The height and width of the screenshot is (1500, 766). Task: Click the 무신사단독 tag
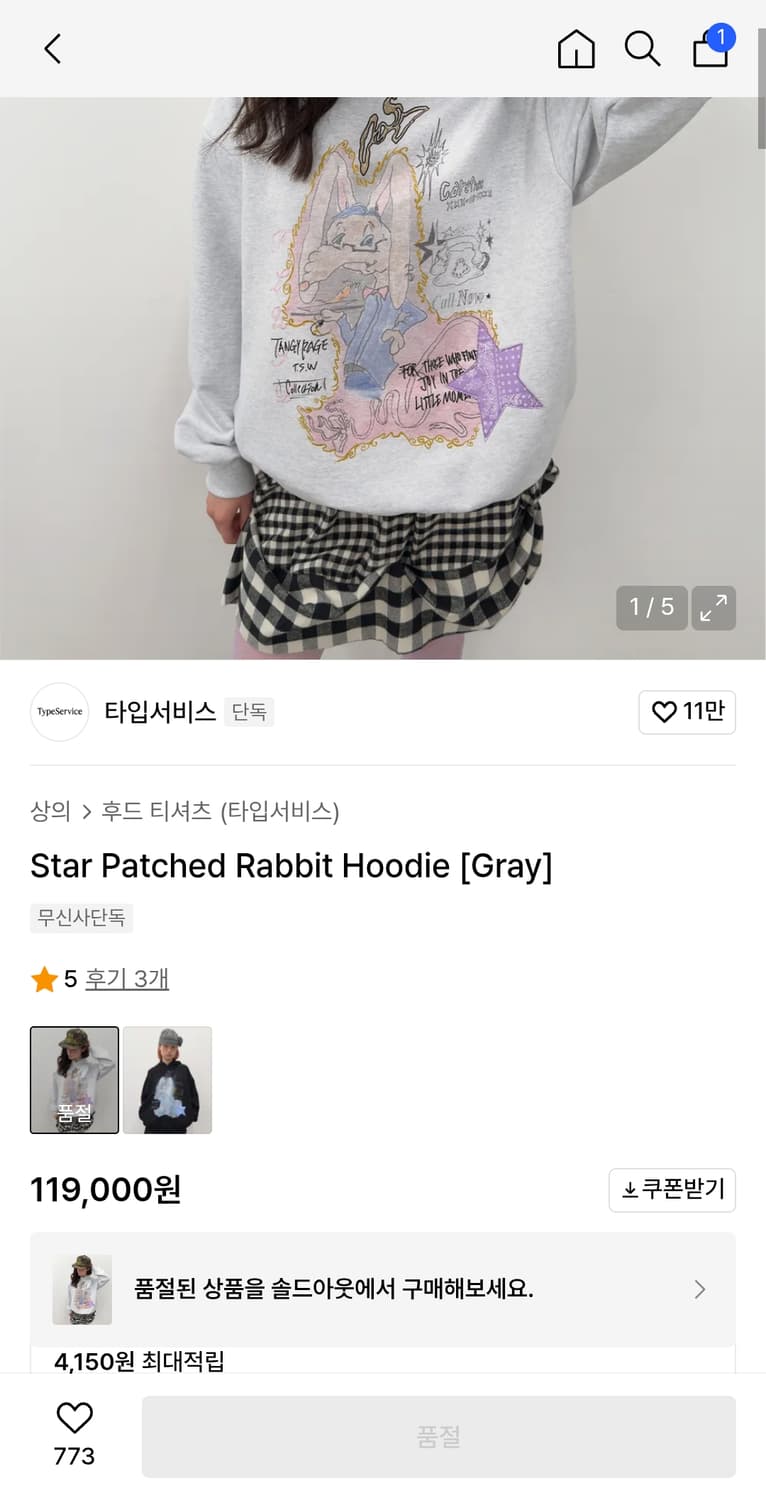pyautogui.click(x=81, y=918)
